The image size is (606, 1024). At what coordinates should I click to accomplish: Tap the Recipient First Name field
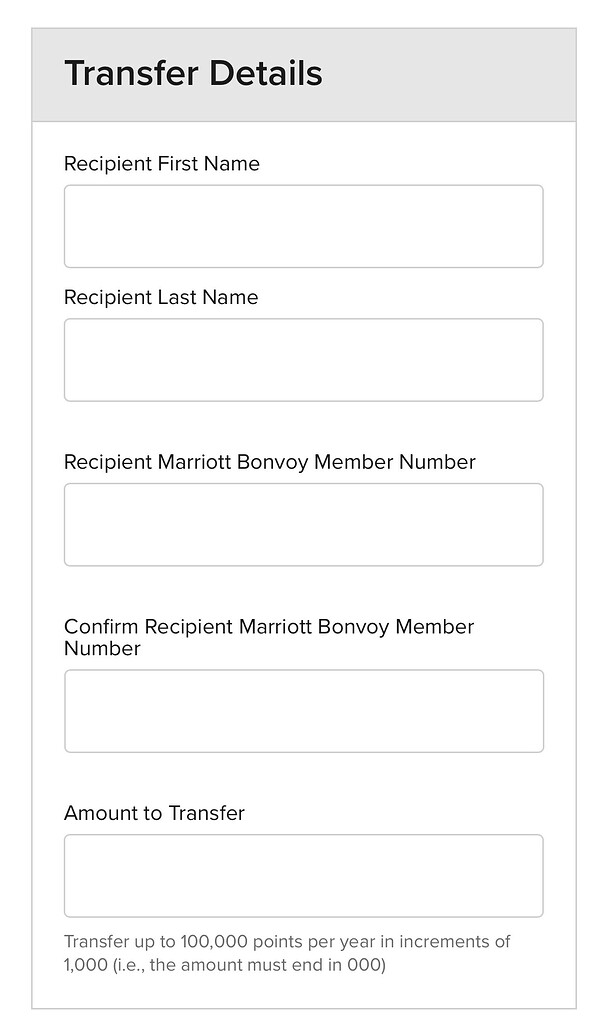304,226
